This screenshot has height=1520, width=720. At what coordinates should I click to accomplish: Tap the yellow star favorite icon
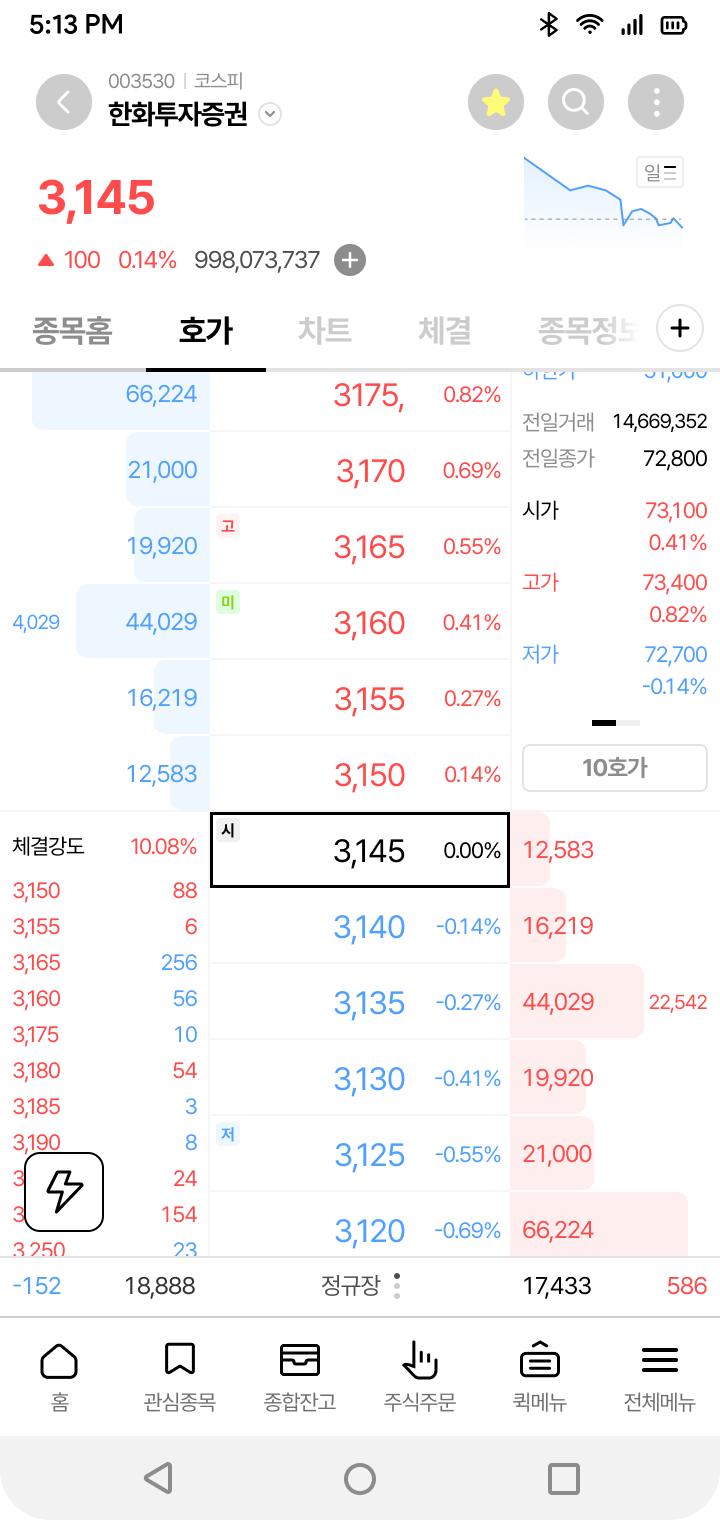click(x=496, y=101)
